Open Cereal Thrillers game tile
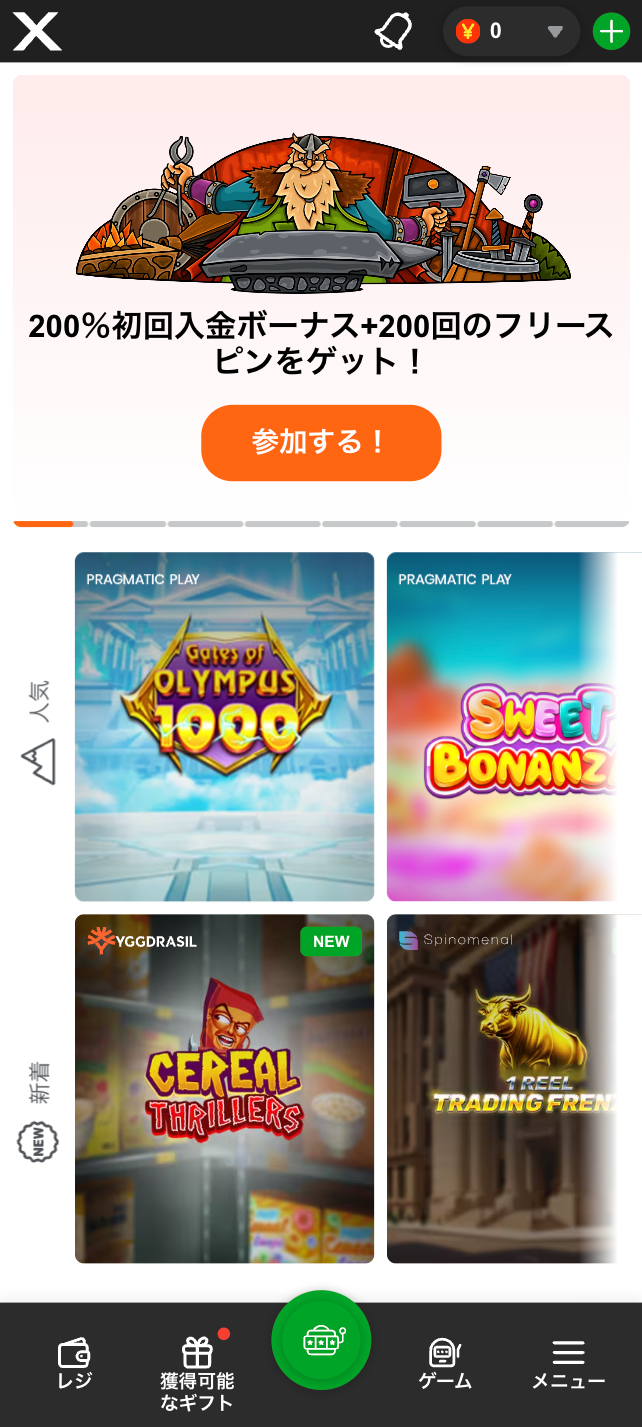 224,1089
